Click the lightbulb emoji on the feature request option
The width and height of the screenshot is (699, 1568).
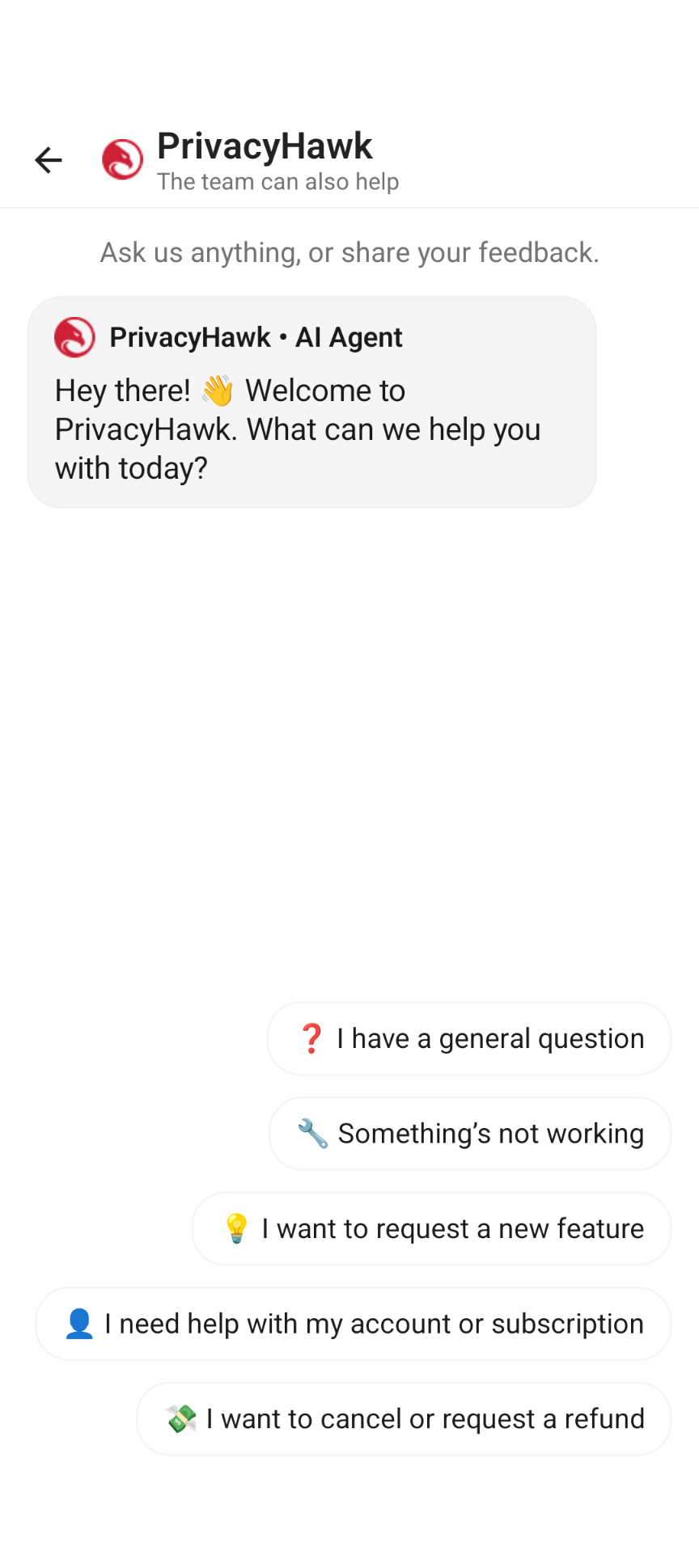(235, 1228)
